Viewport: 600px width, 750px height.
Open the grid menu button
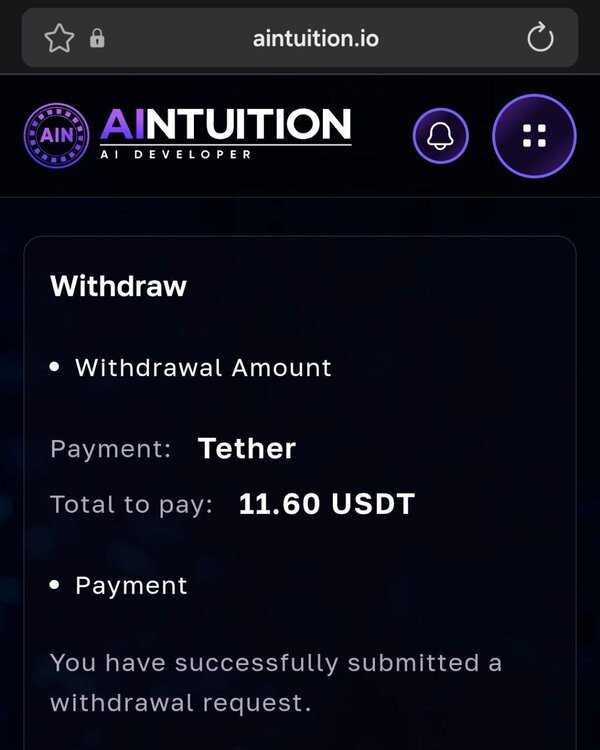(x=535, y=136)
